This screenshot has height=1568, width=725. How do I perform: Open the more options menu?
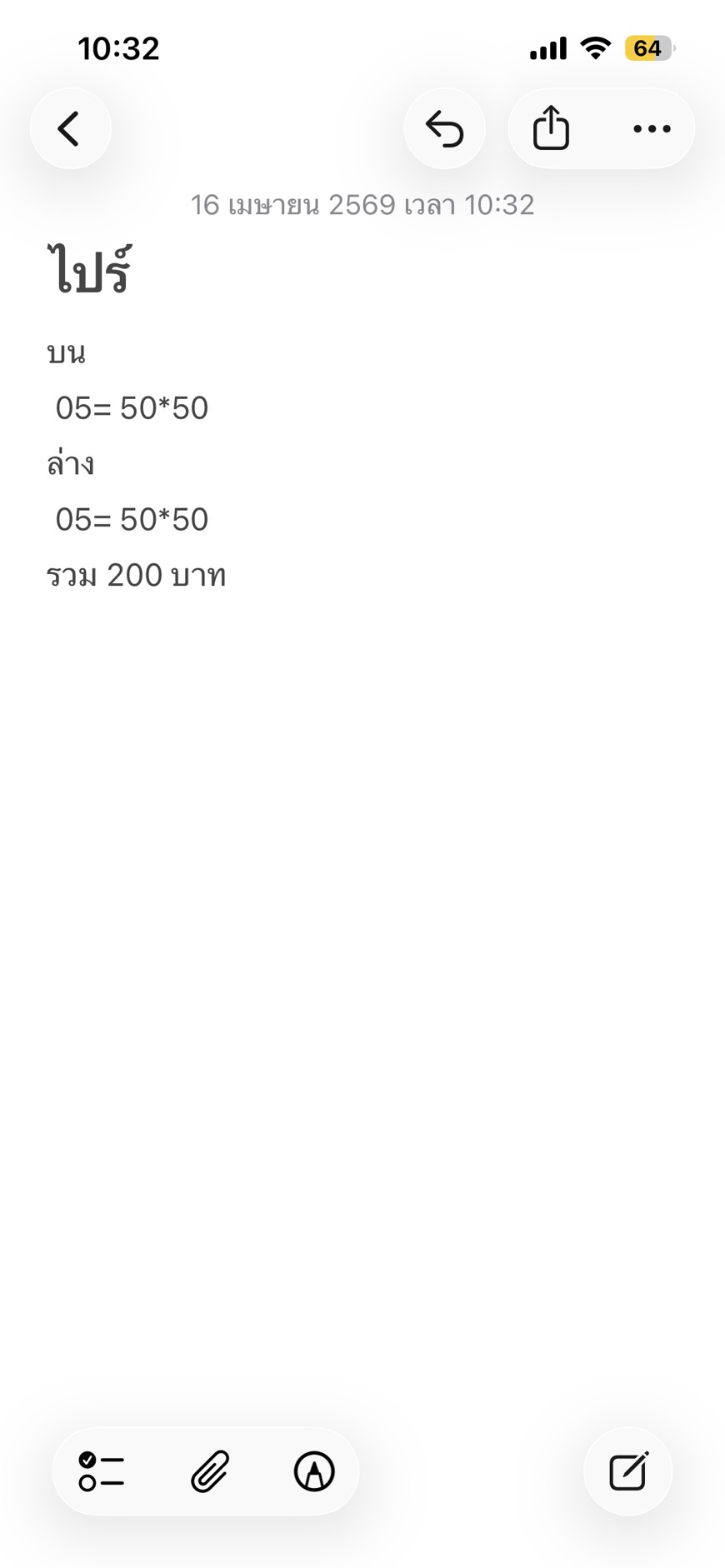point(651,128)
